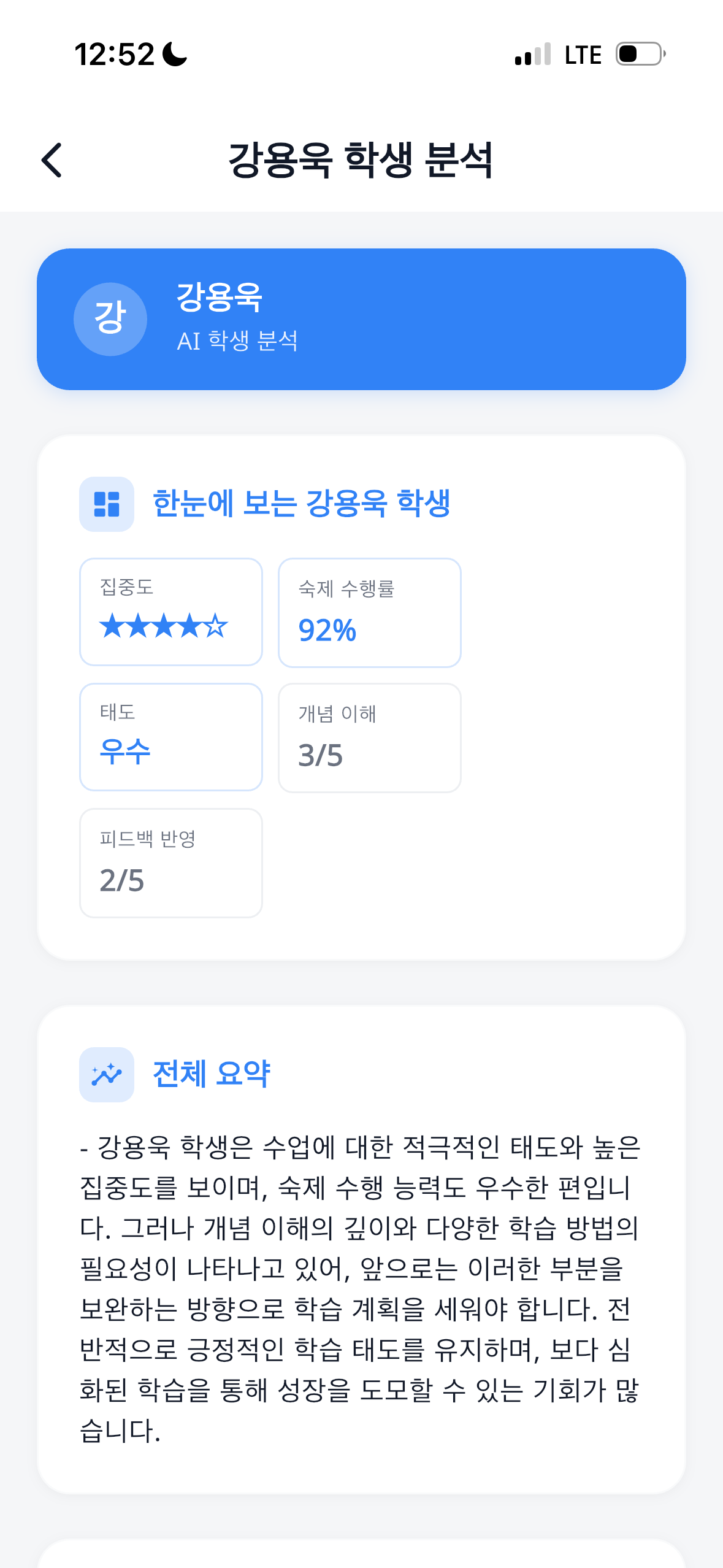723x1568 pixels.
Task: Tap the LTE network indicator
Action: 583,54
